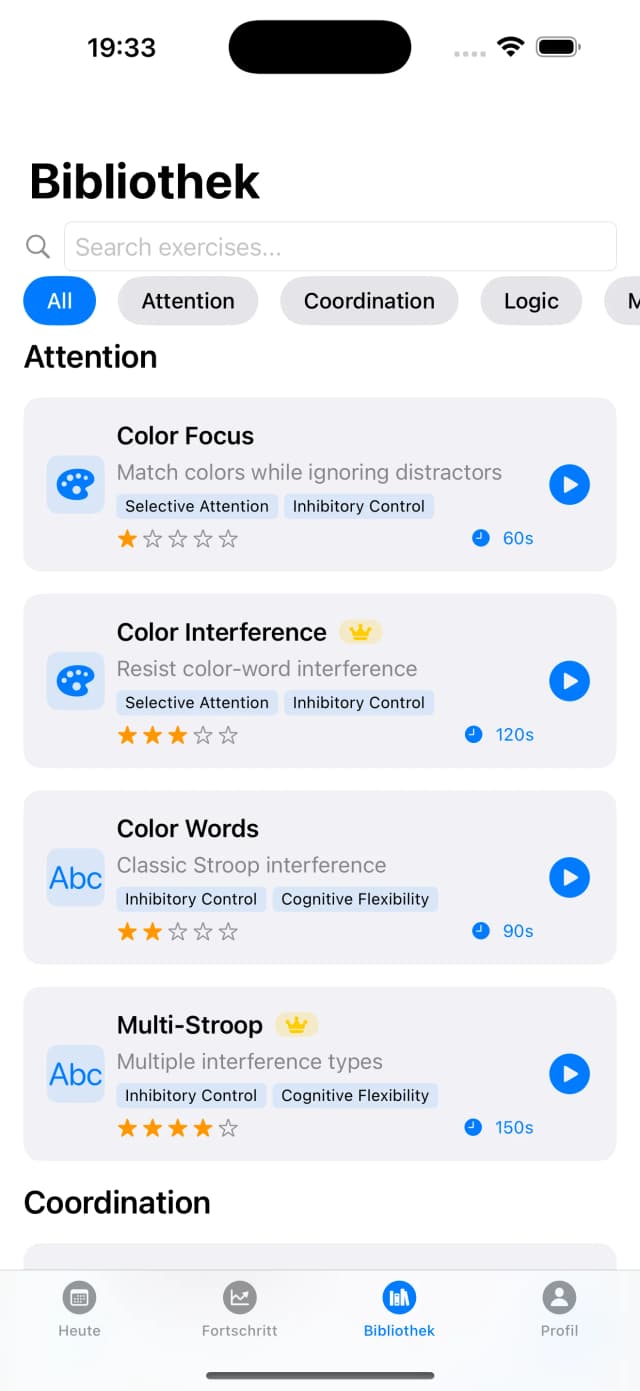
Task: Filter exercises by Attention
Action: [x=188, y=301]
